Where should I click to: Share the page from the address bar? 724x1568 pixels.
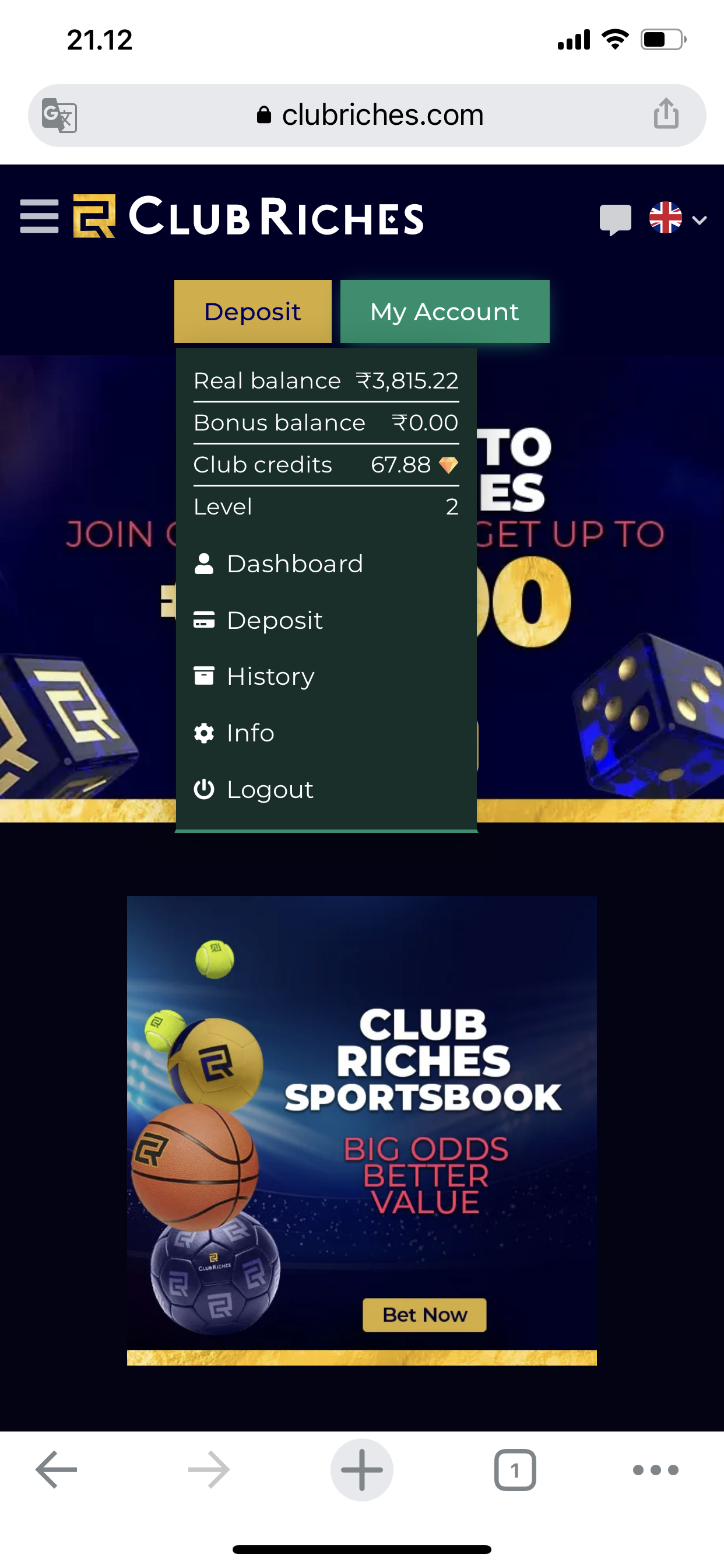coord(666,114)
